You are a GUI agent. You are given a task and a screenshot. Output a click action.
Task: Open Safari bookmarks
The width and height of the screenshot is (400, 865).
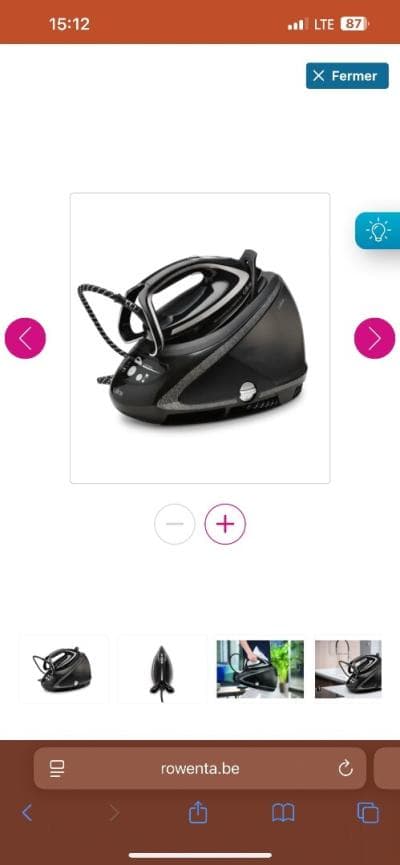click(x=283, y=813)
